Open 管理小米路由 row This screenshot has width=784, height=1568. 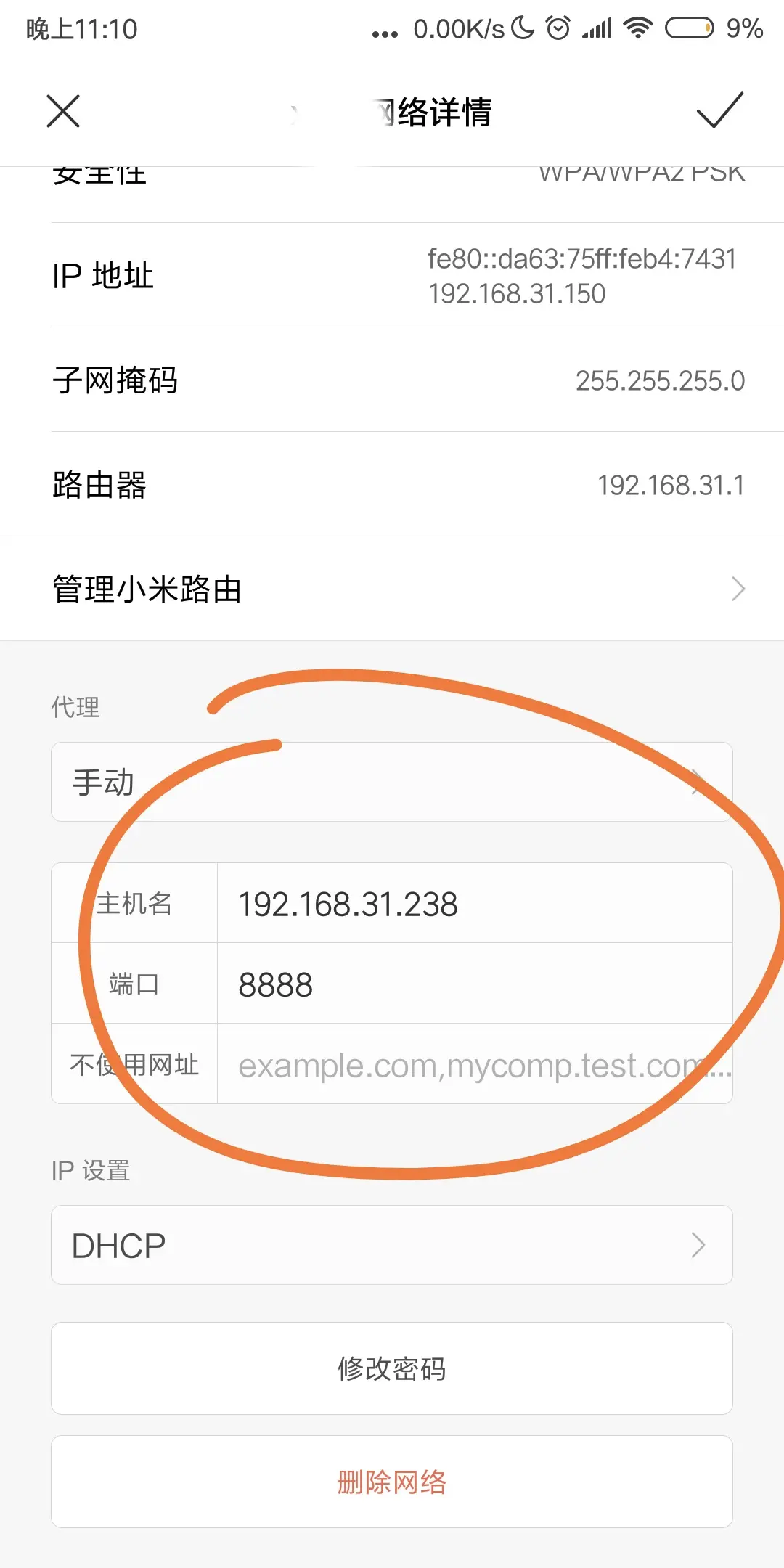392,589
